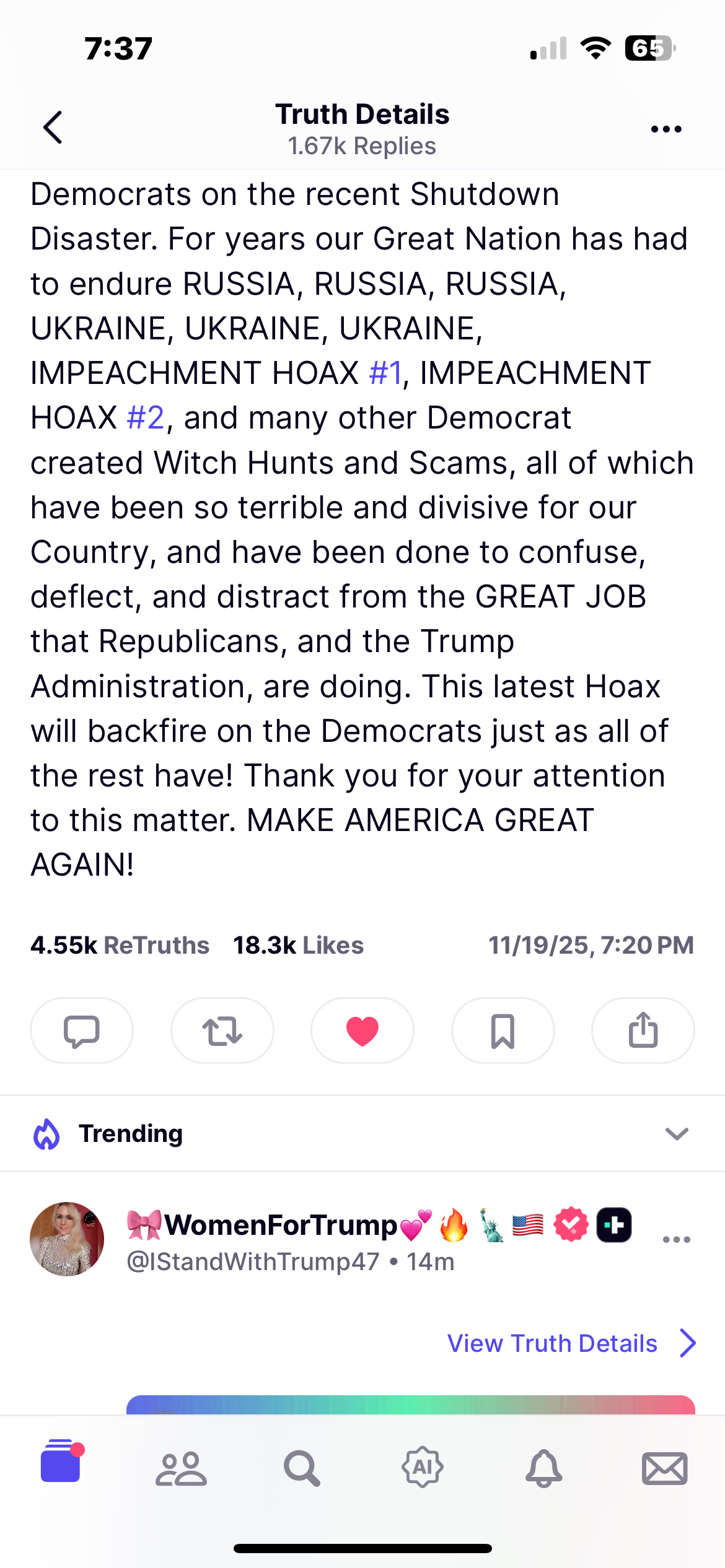The width and height of the screenshot is (725, 1568).
Task: Open the groups tab
Action: (x=181, y=1468)
